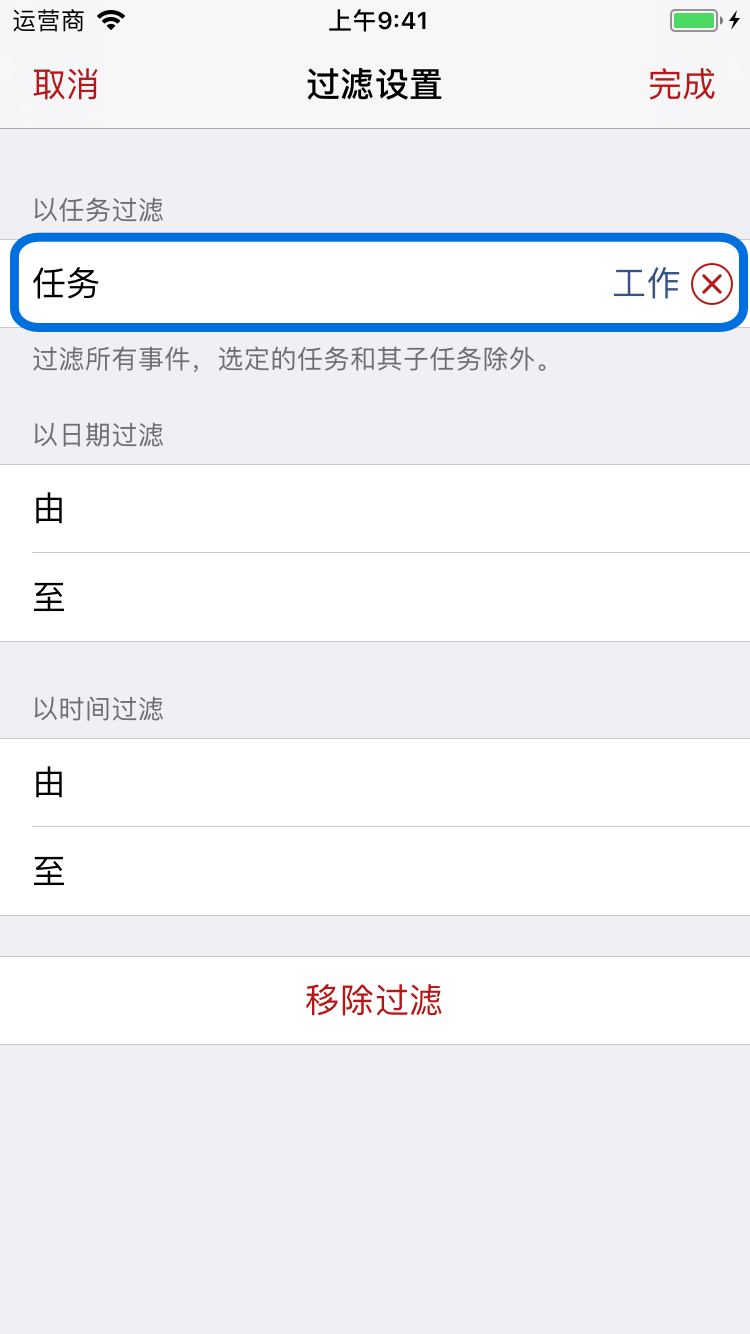Screen dimensions: 750x1334
Task: Clear the selected 工作 task filter
Action: 712,284
